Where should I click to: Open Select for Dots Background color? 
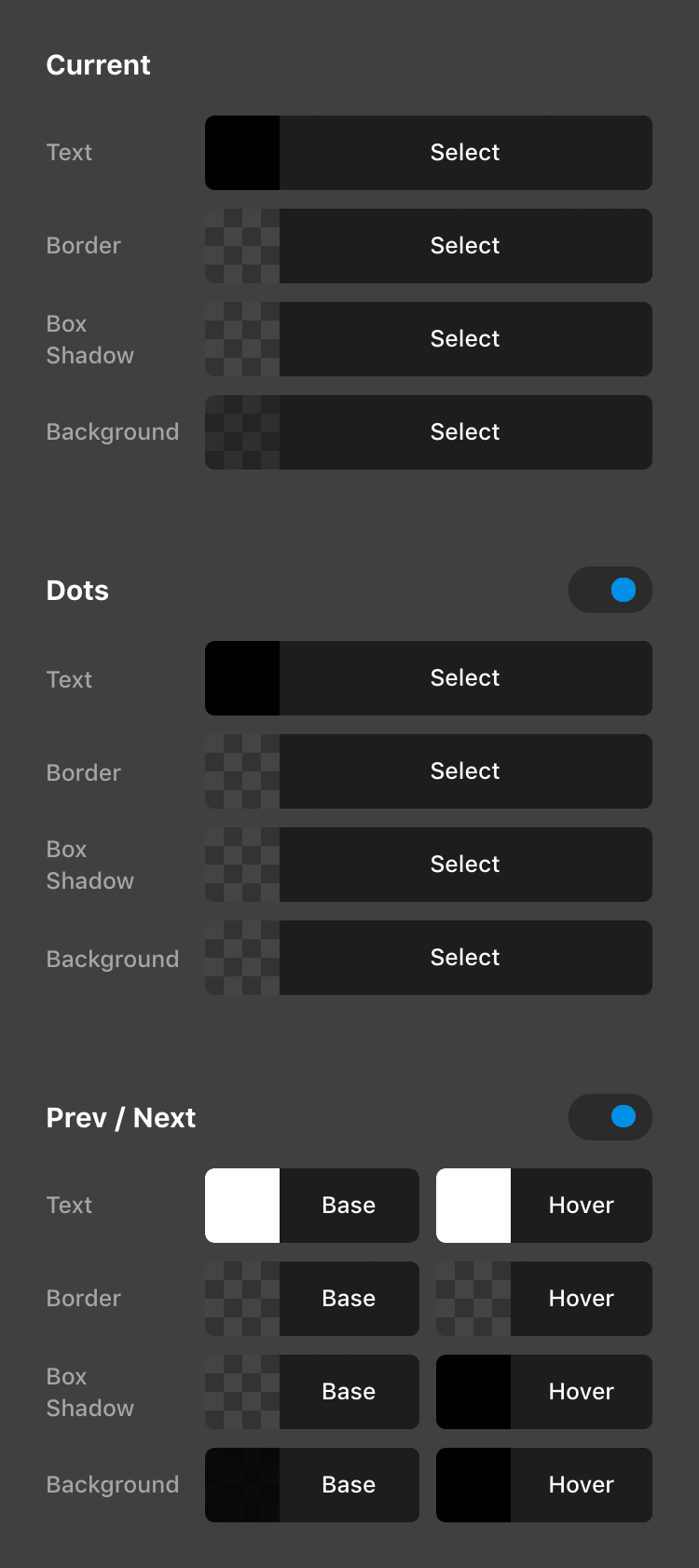(465, 957)
